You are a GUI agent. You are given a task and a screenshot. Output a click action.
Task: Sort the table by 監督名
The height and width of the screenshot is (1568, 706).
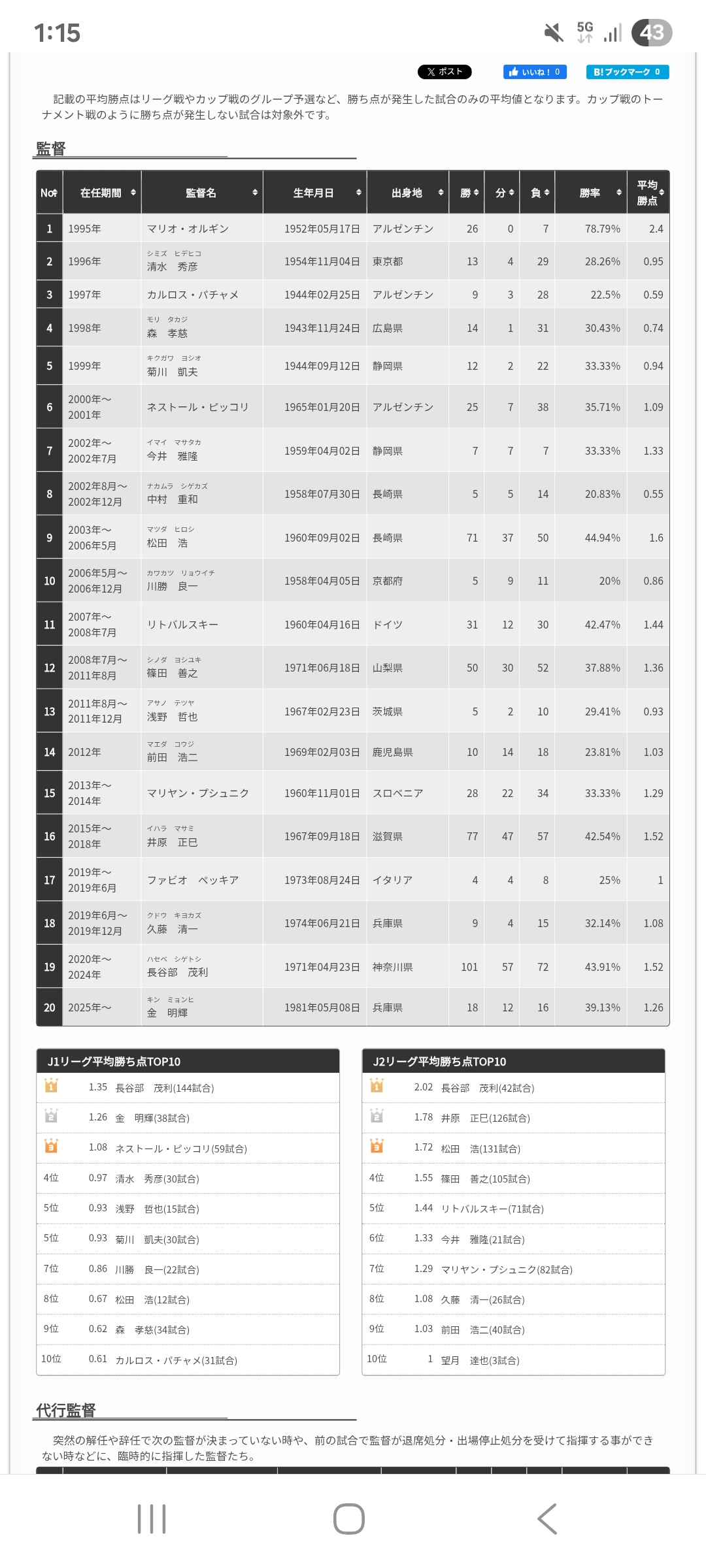click(202, 193)
